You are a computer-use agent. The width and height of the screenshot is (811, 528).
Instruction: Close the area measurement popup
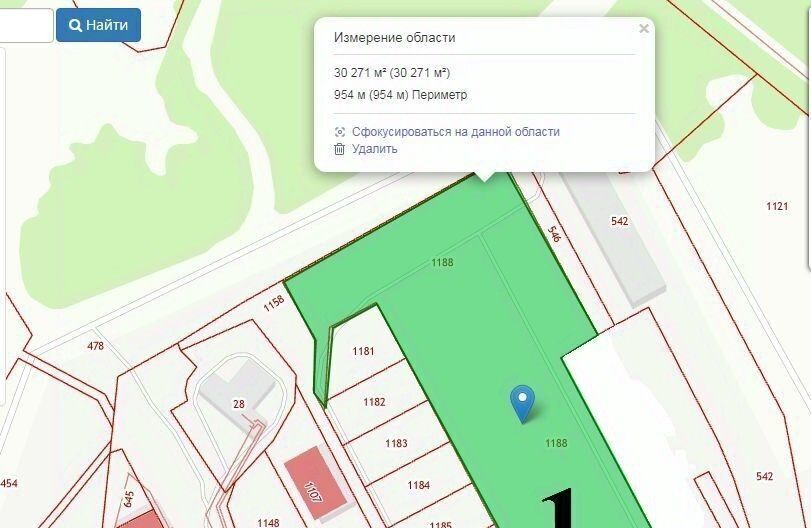point(644,29)
